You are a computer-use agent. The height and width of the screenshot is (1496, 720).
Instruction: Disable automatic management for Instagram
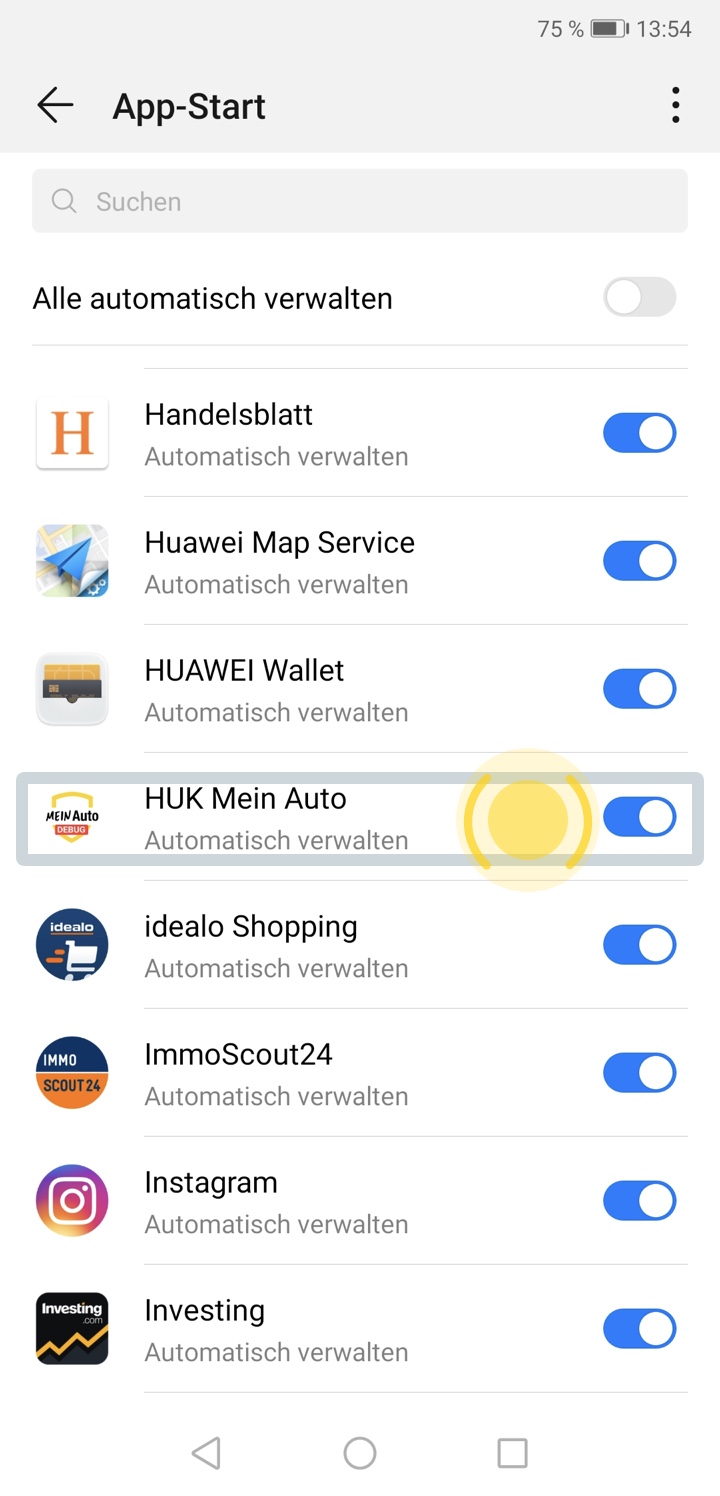[x=640, y=1201]
